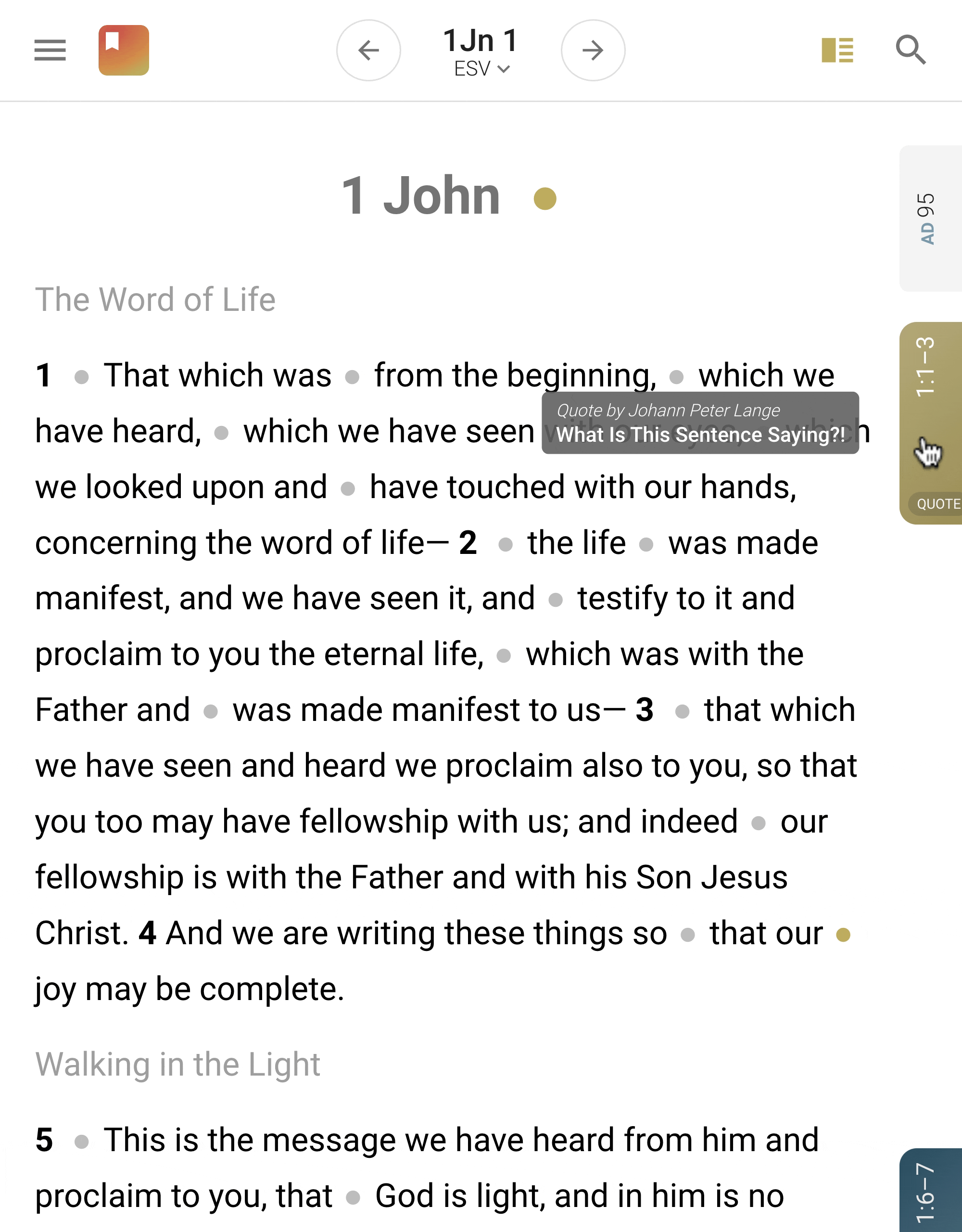Viewport: 962px width, 1232px height.
Task: Open the AD 95 side tab
Action: click(x=930, y=219)
